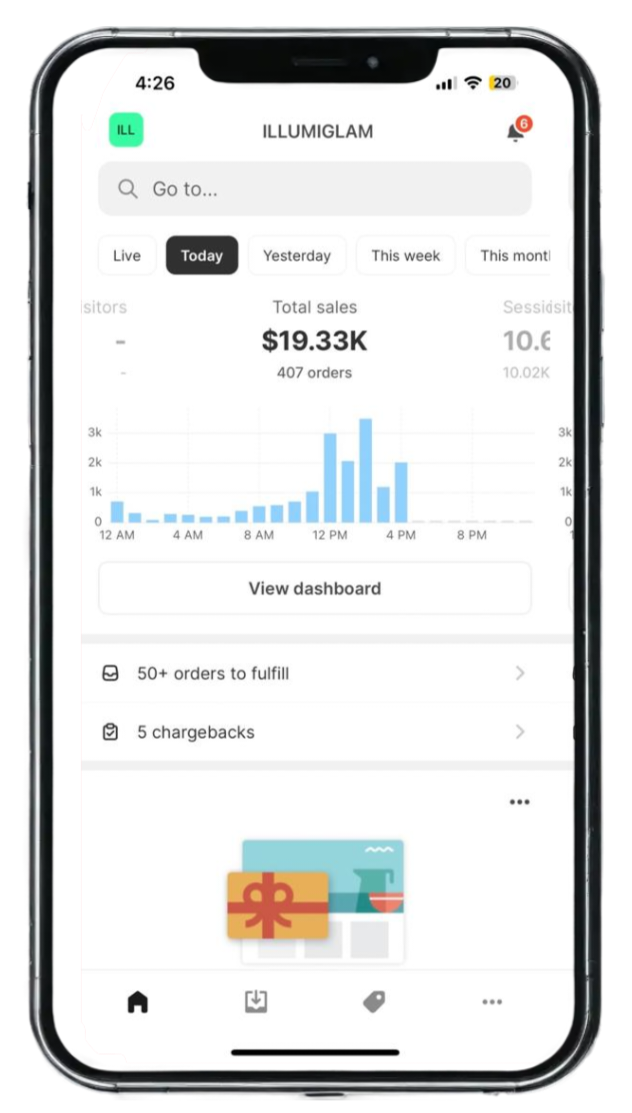Open the More tab in bottom bar

tap(491, 1002)
